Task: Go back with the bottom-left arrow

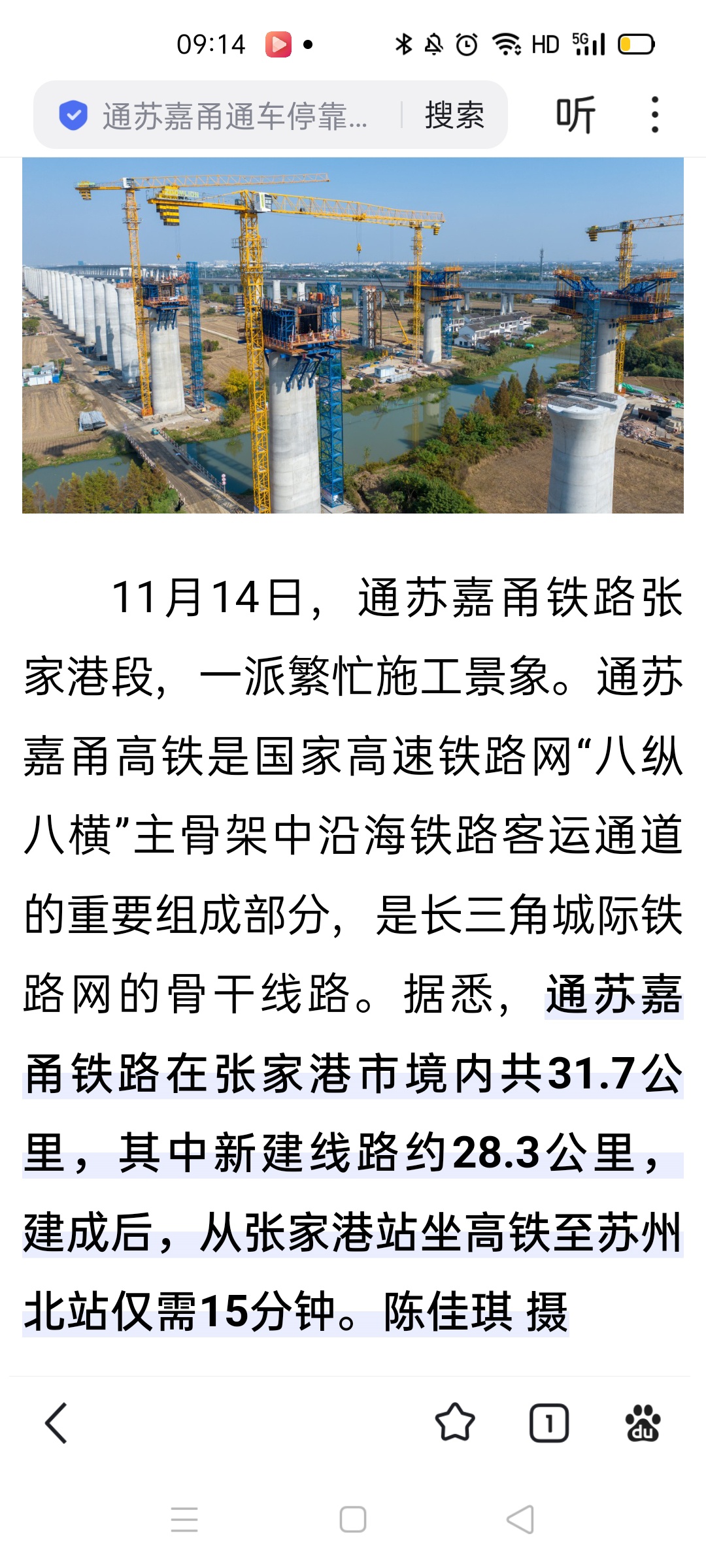Action: coord(56,1423)
